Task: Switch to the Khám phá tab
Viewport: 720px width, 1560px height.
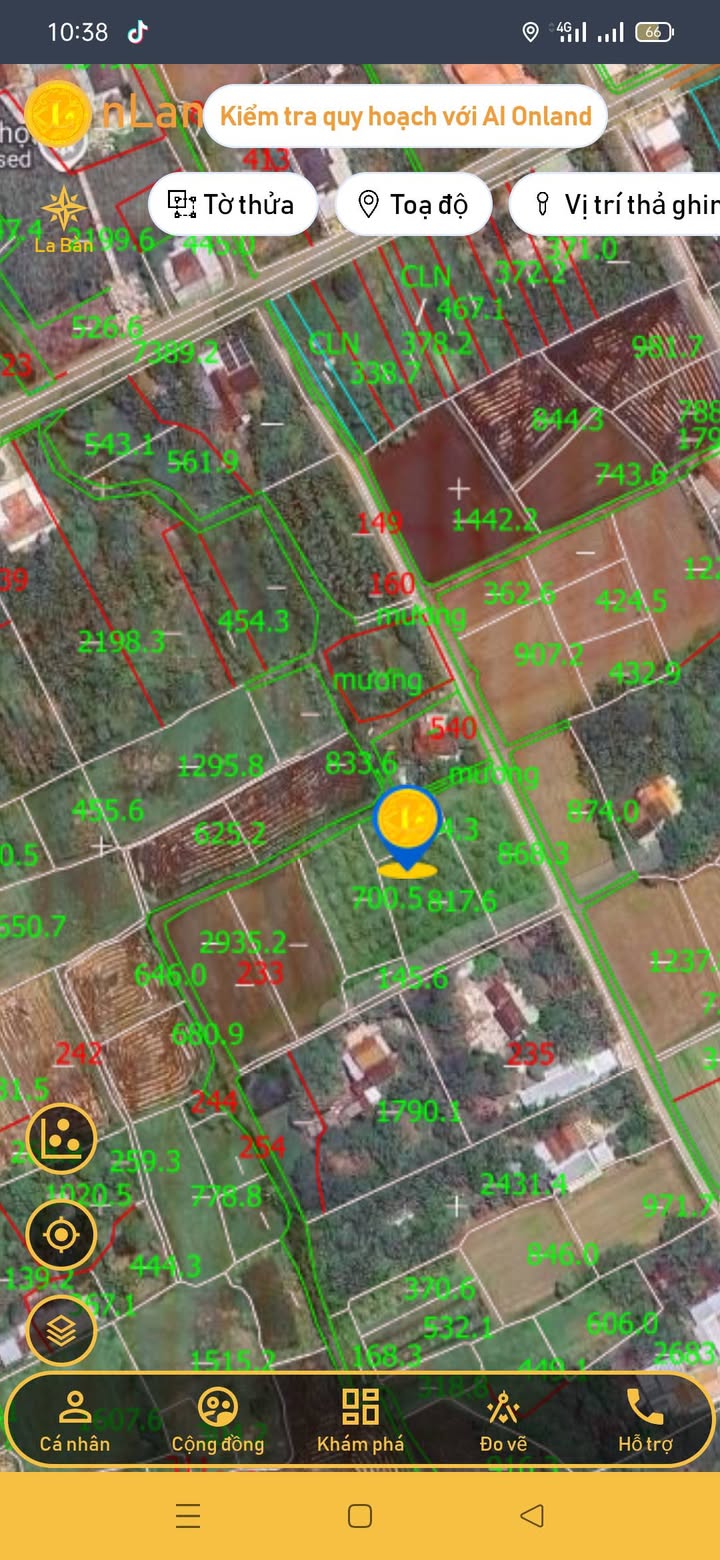Action: [360, 1420]
